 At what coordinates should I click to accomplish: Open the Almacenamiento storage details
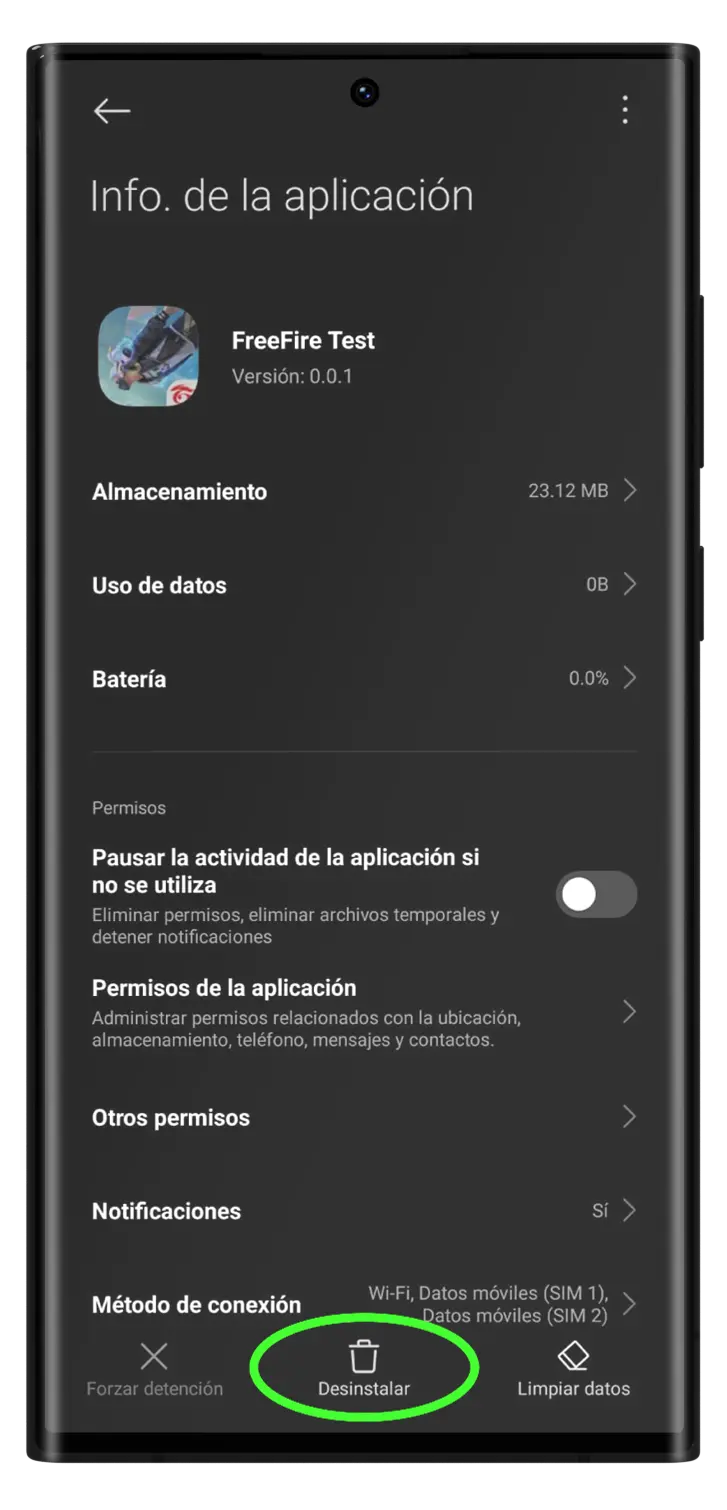[x=364, y=491]
